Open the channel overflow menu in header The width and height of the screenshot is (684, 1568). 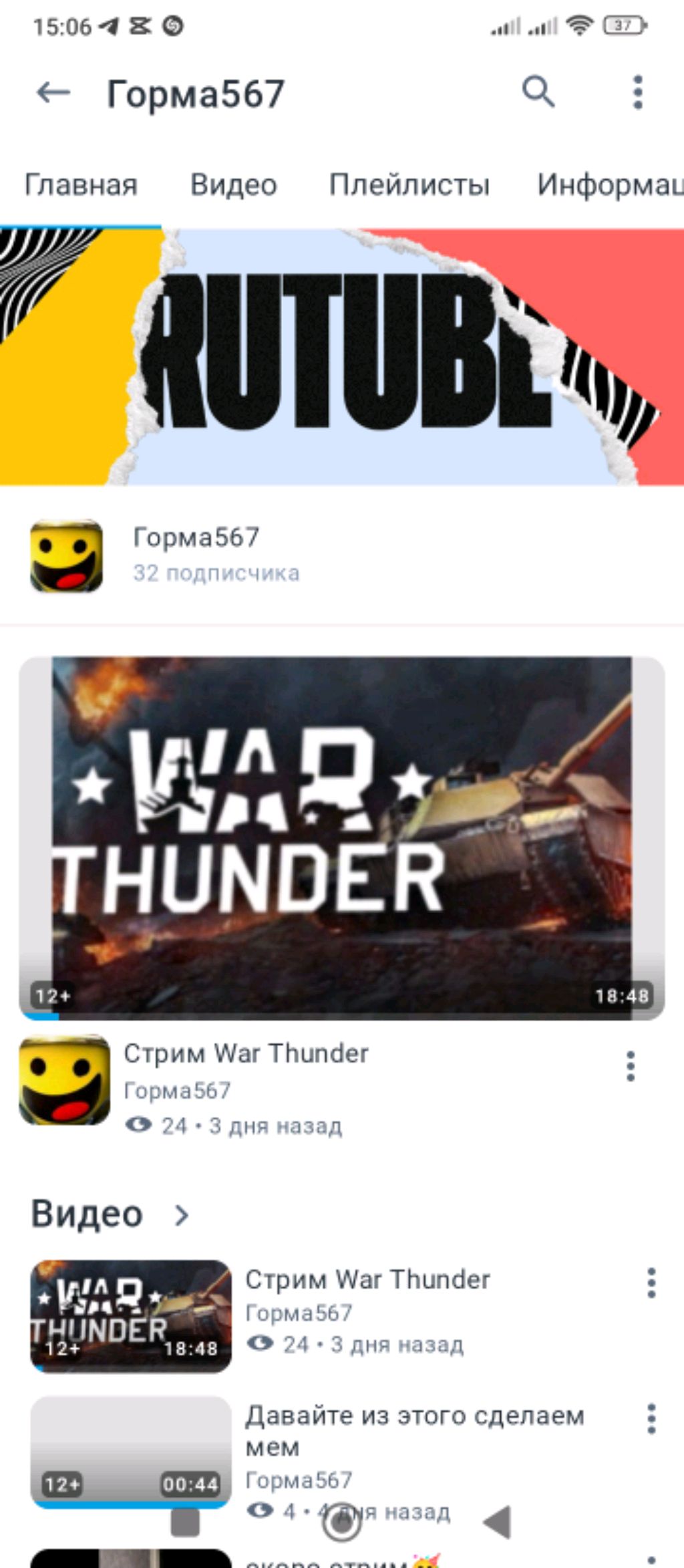click(x=637, y=92)
